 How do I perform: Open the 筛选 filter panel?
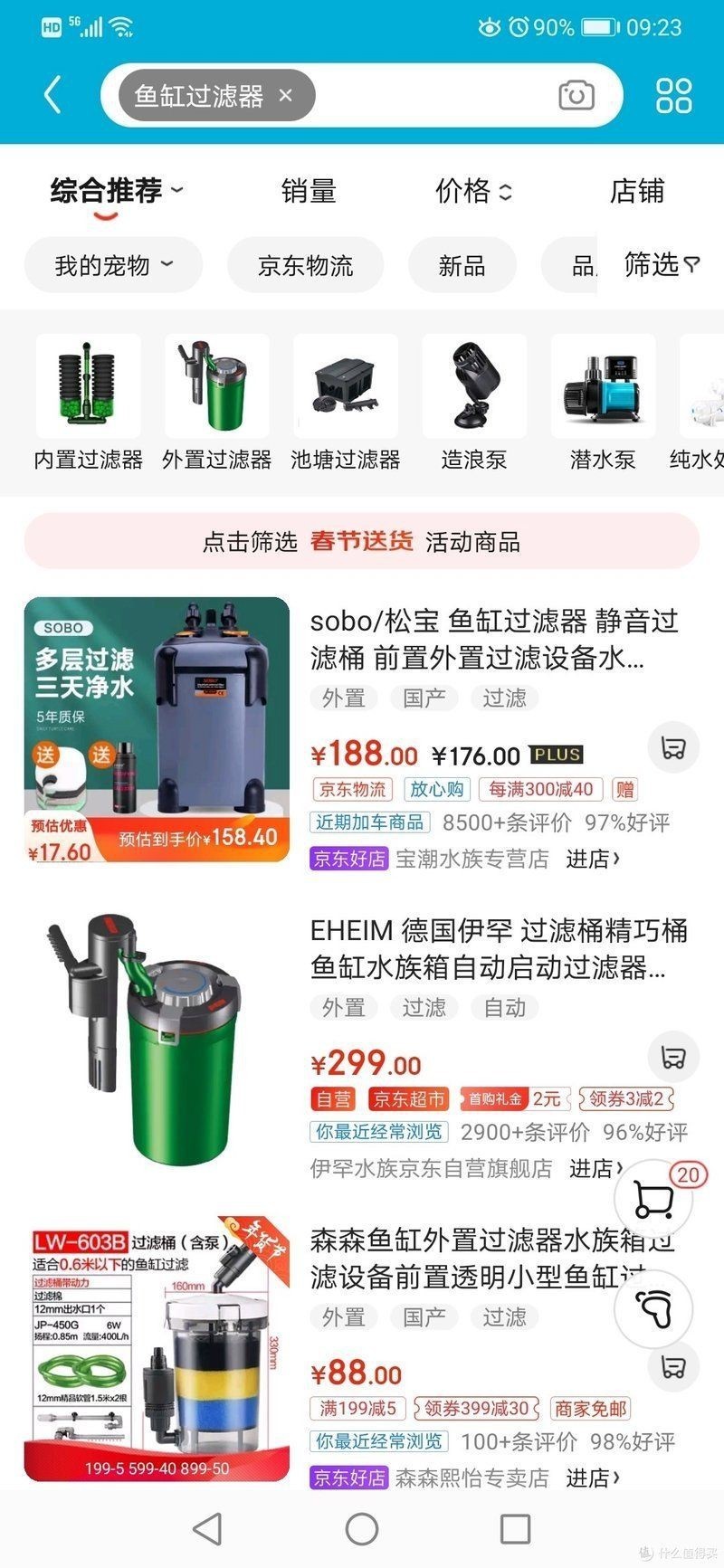pos(662,265)
